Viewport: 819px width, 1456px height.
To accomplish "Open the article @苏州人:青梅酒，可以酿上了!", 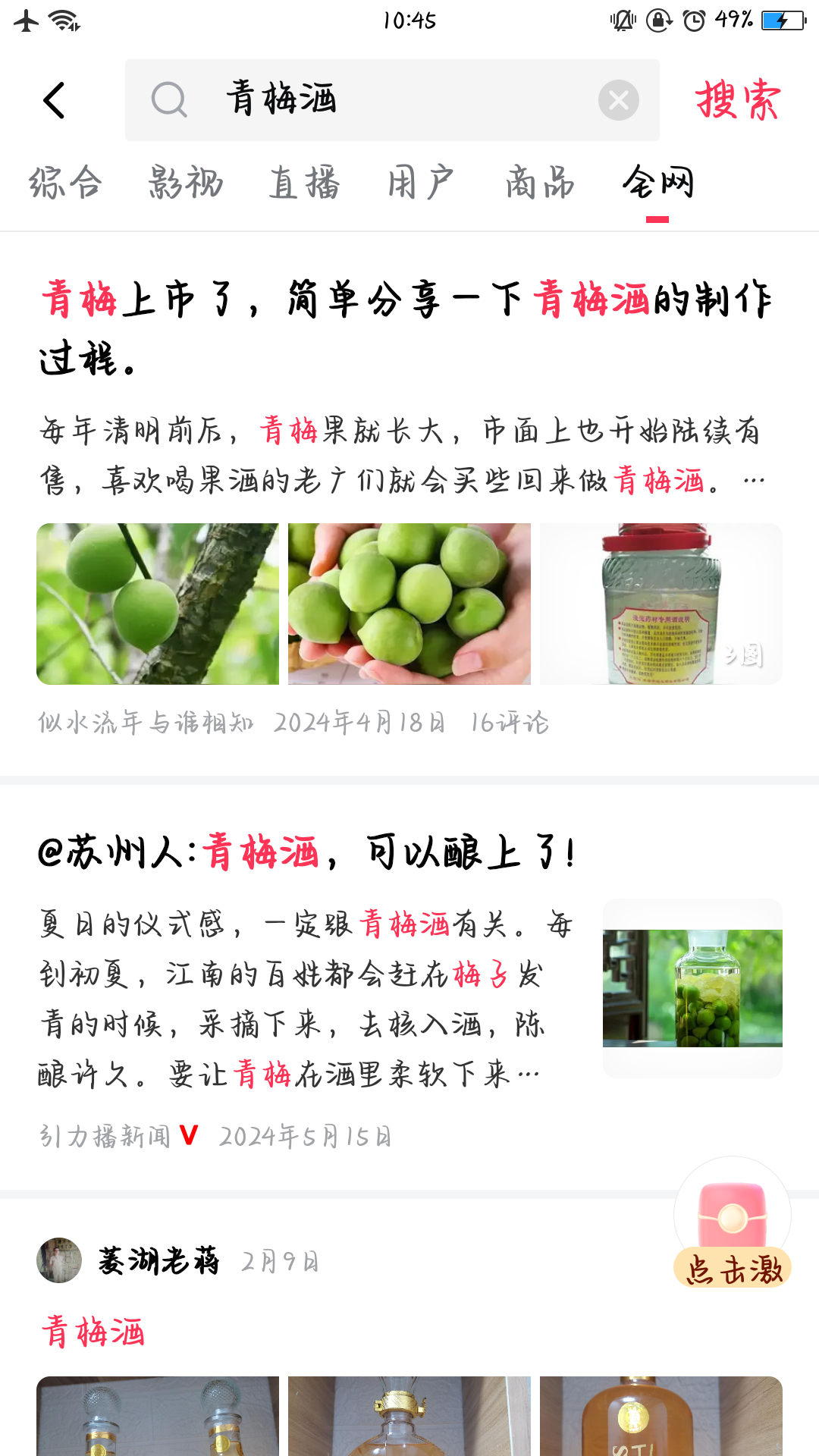I will (x=306, y=852).
